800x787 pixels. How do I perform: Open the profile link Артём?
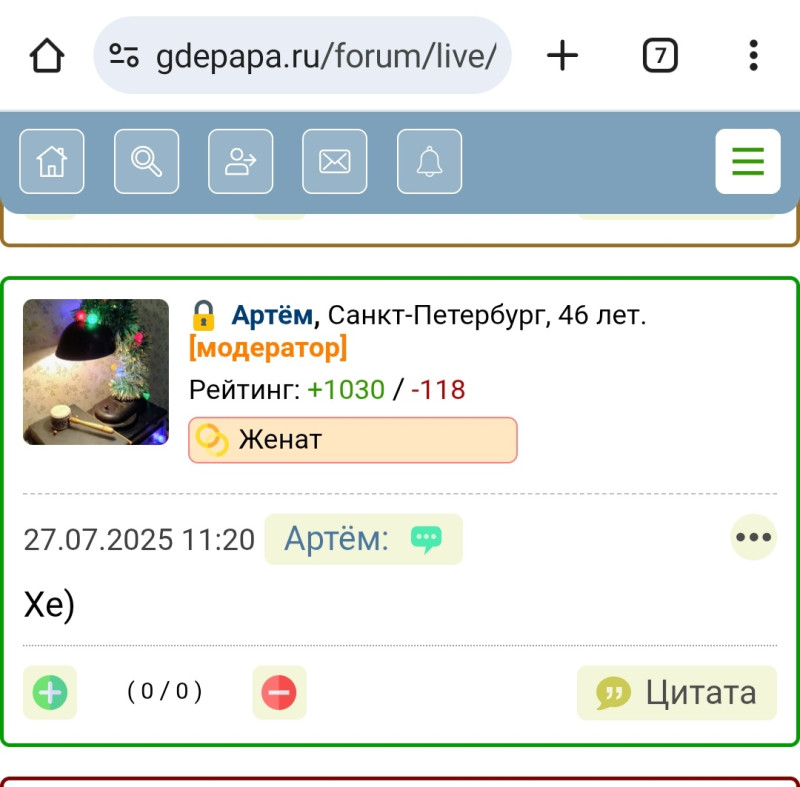point(274,316)
